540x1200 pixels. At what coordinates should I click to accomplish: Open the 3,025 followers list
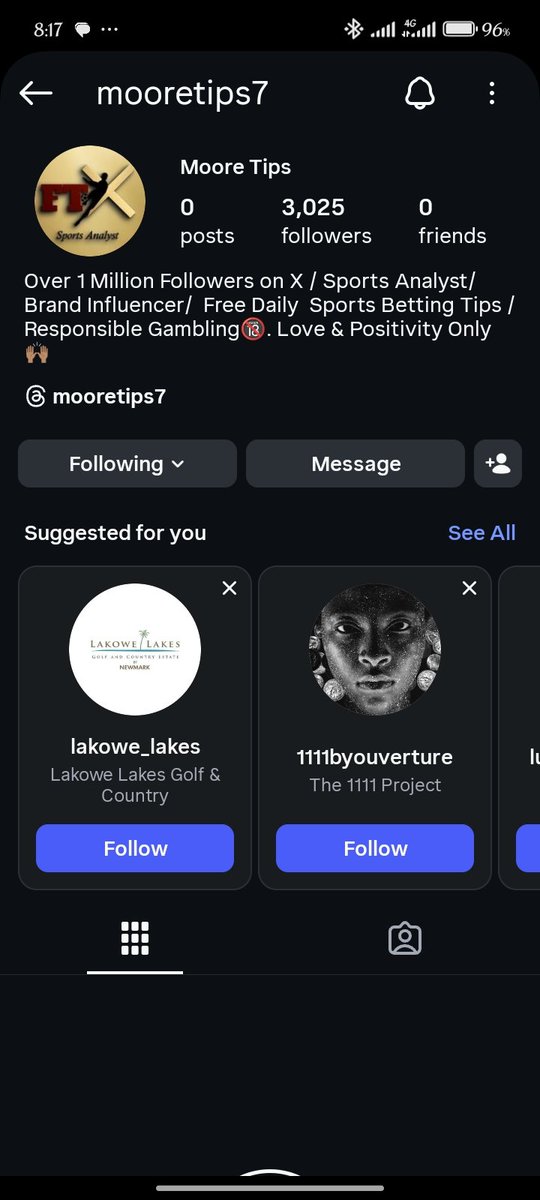click(326, 221)
